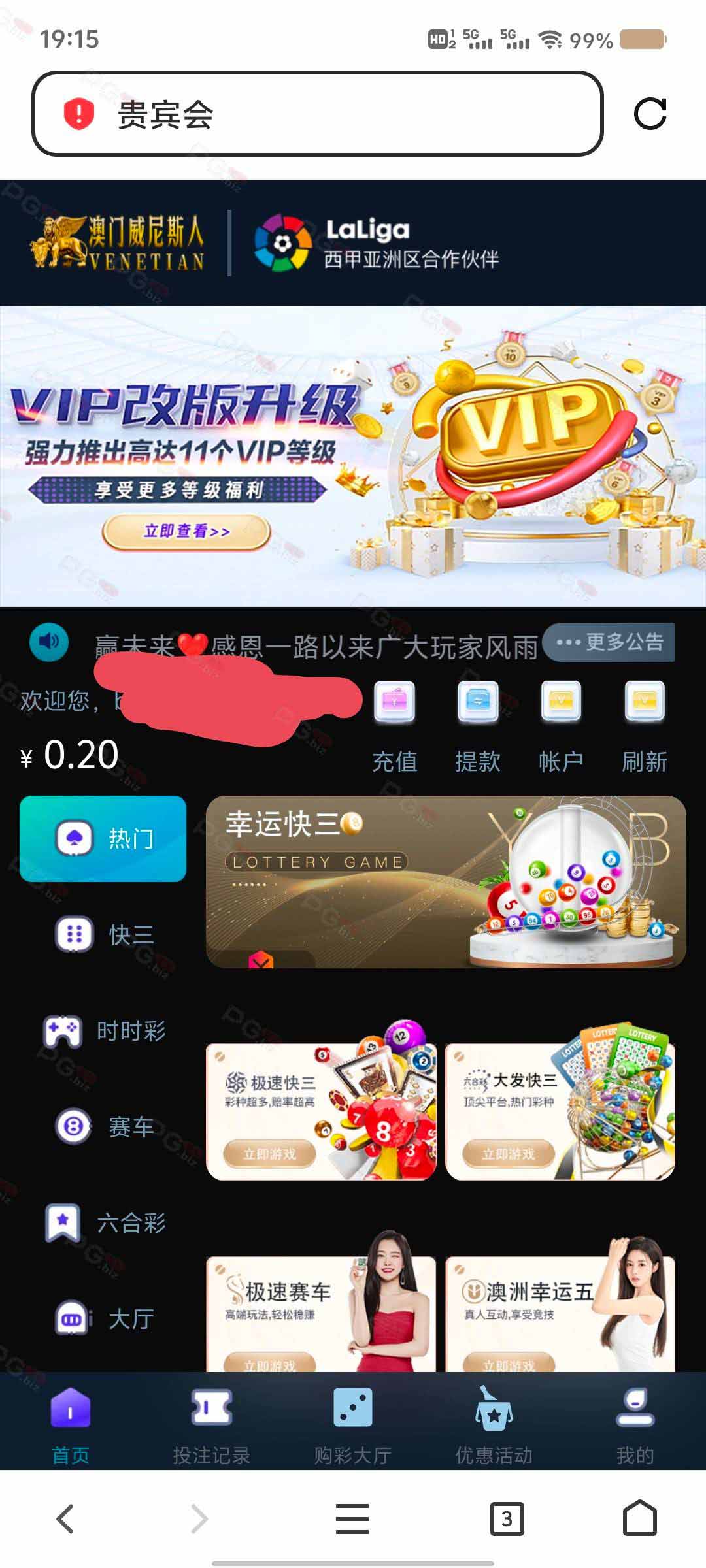Reload the page with the refresh icon
706x1568 pixels.
coord(650,114)
